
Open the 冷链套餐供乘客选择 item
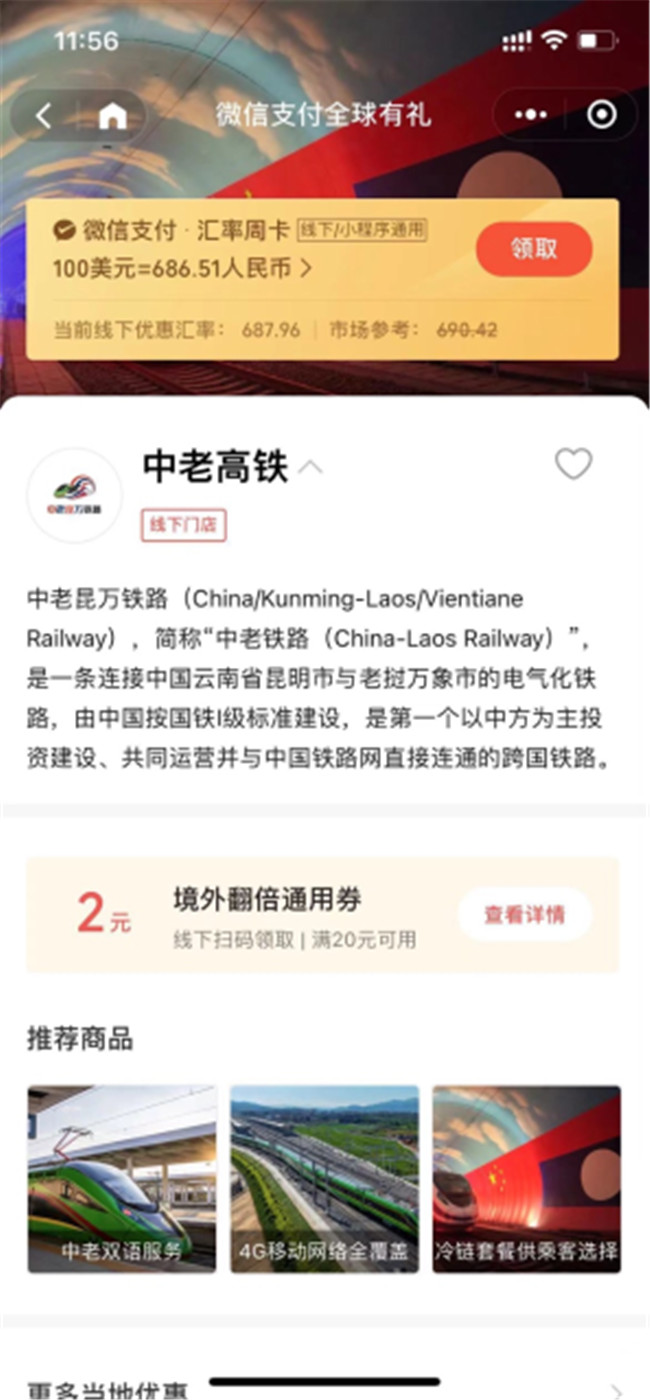pos(526,1178)
